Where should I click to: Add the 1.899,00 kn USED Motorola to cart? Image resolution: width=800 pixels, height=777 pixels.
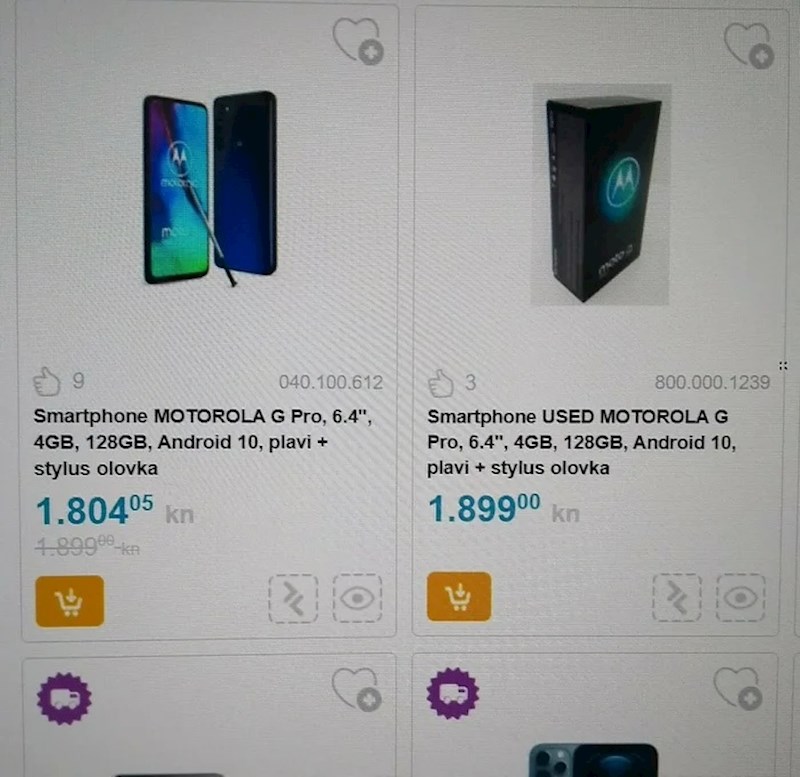pos(459,597)
